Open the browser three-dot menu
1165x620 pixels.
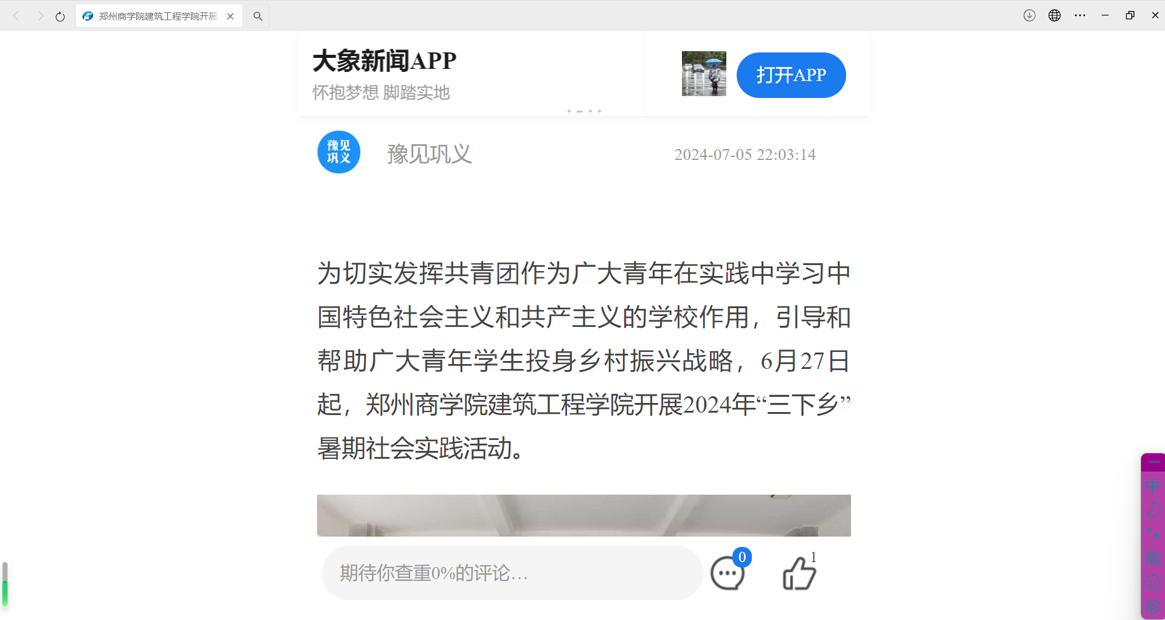coord(1080,15)
